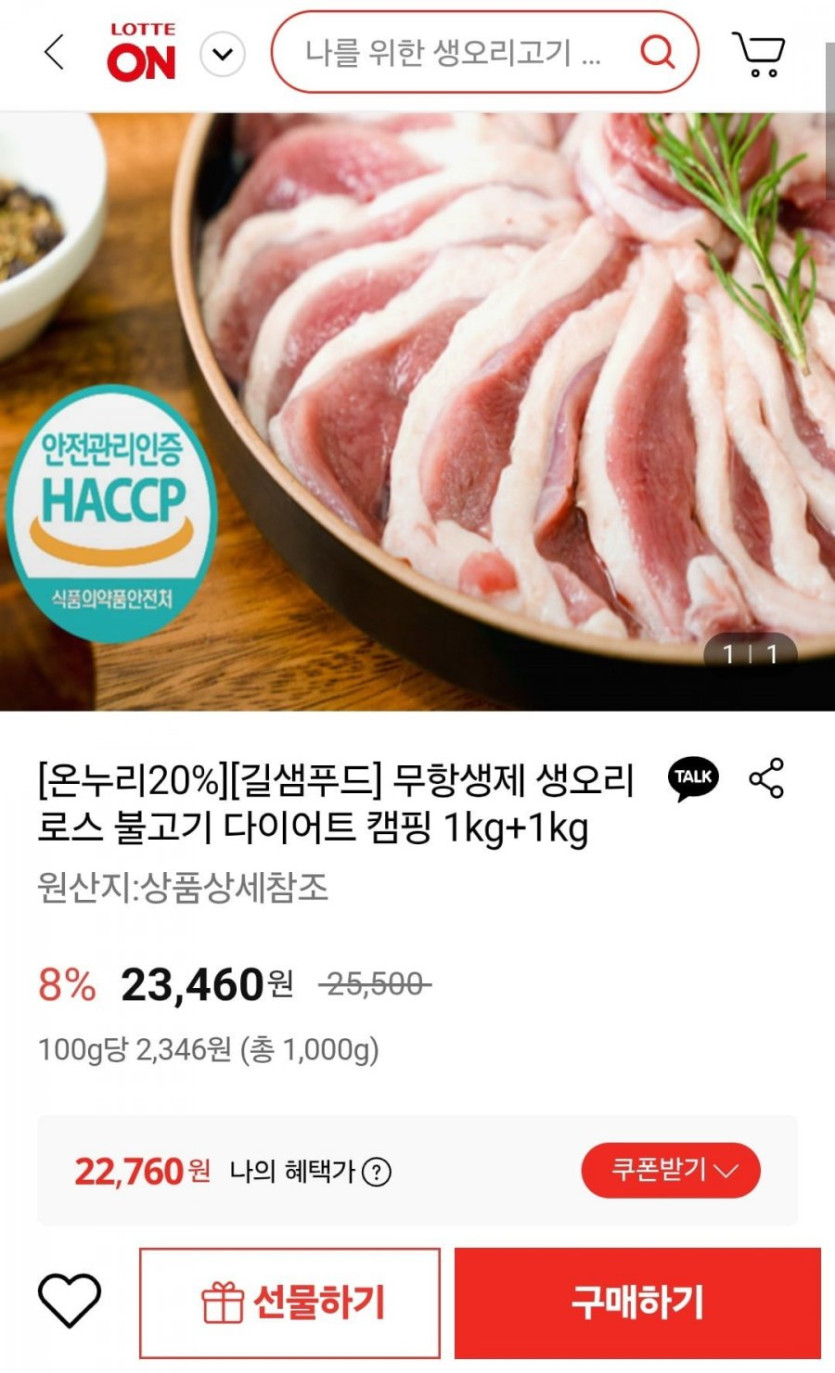Open the shopping cart

[x=759, y=54]
